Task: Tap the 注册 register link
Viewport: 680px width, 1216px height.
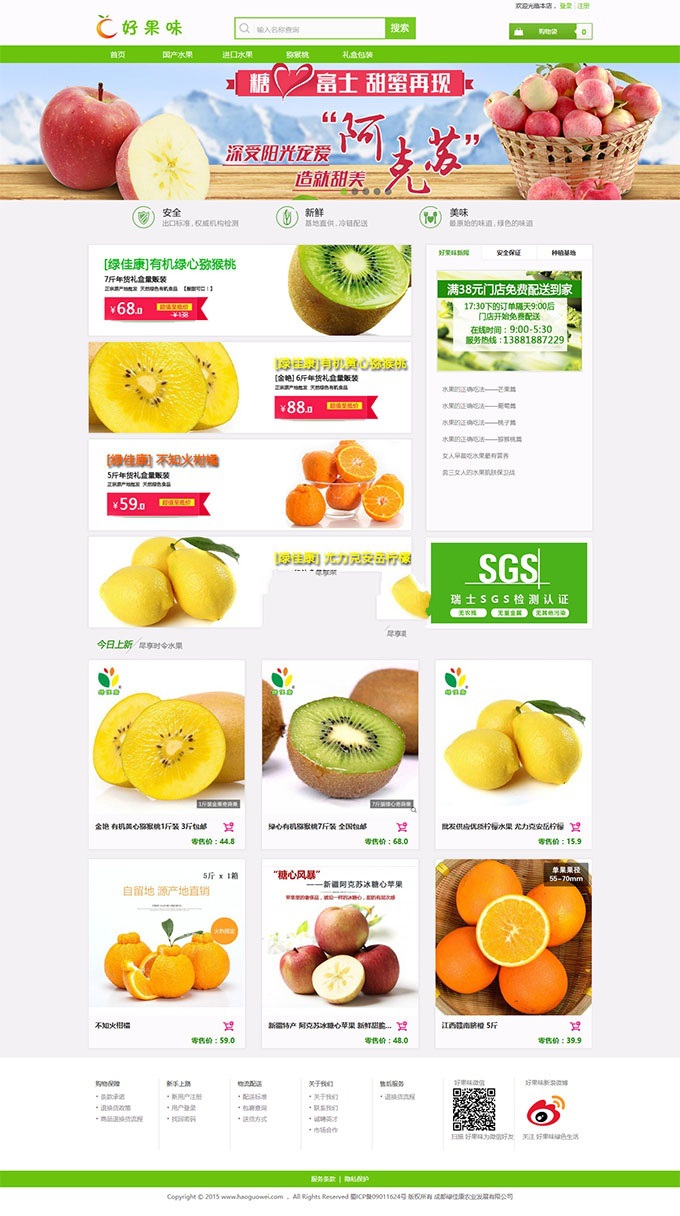Action: tap(583, 6)
